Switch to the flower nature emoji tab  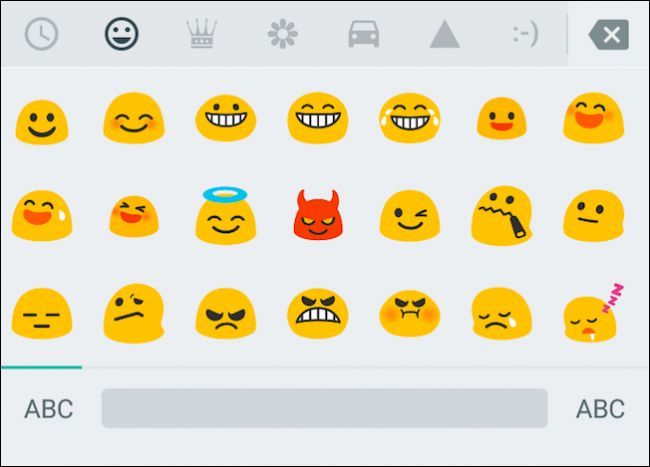[x=283, y=35]
